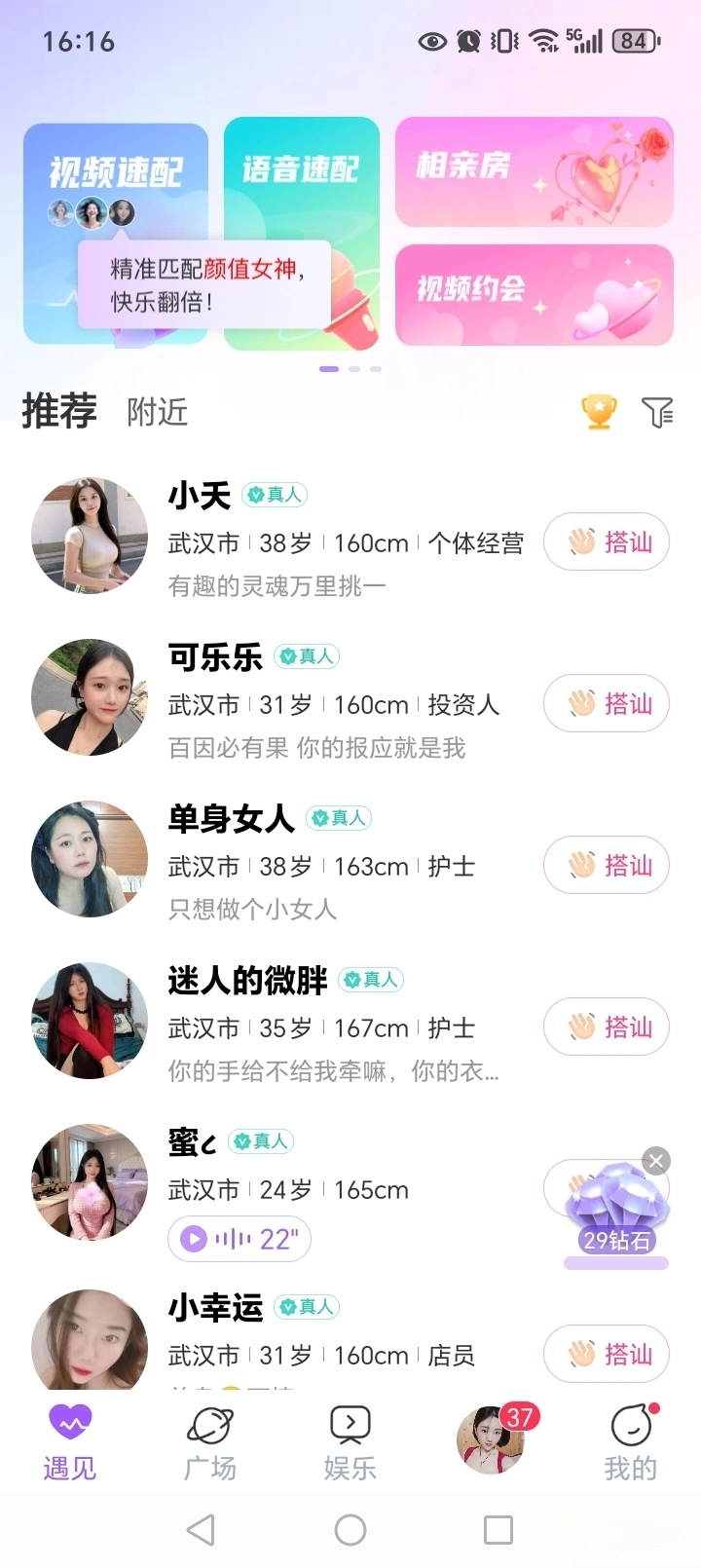Tap the carousel page indicator dots
Screen dimensions: 701x1568
tap(350, 369)
